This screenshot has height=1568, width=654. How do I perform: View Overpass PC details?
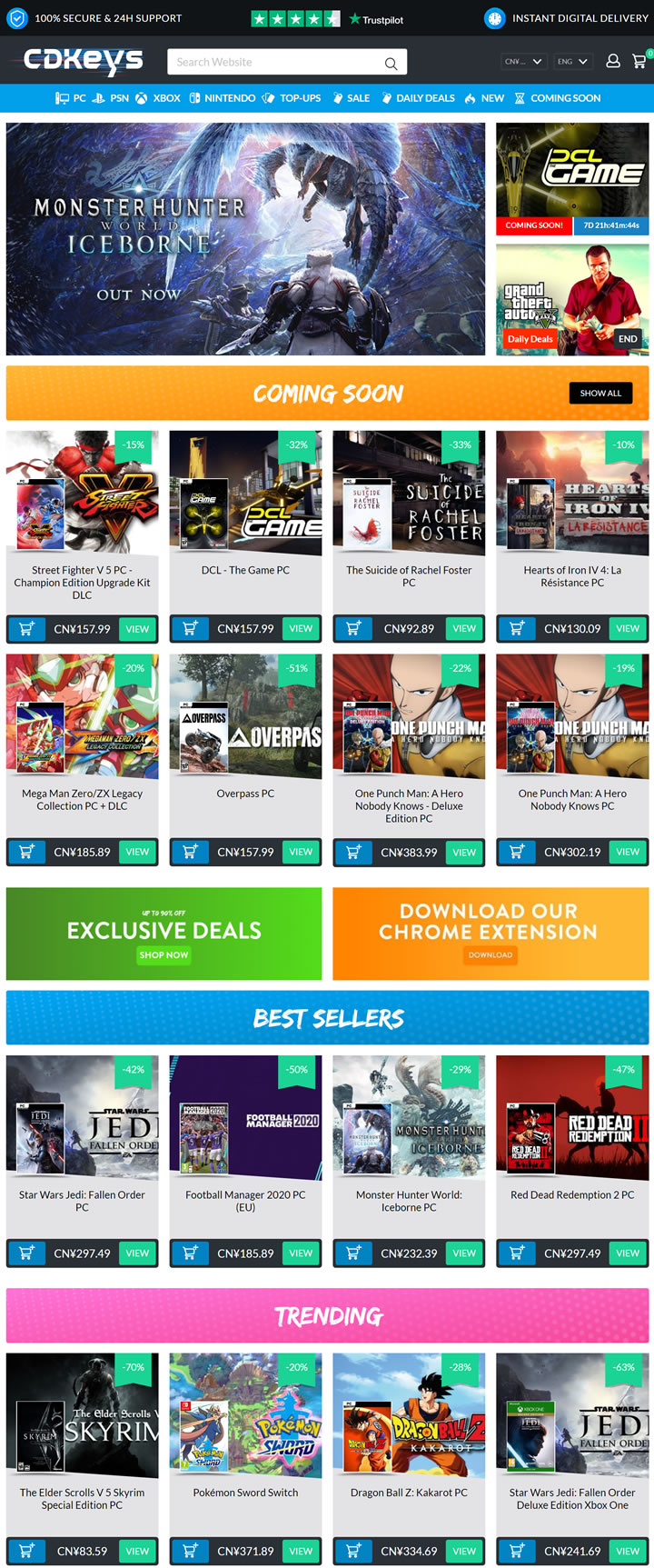tap(301, 853)
